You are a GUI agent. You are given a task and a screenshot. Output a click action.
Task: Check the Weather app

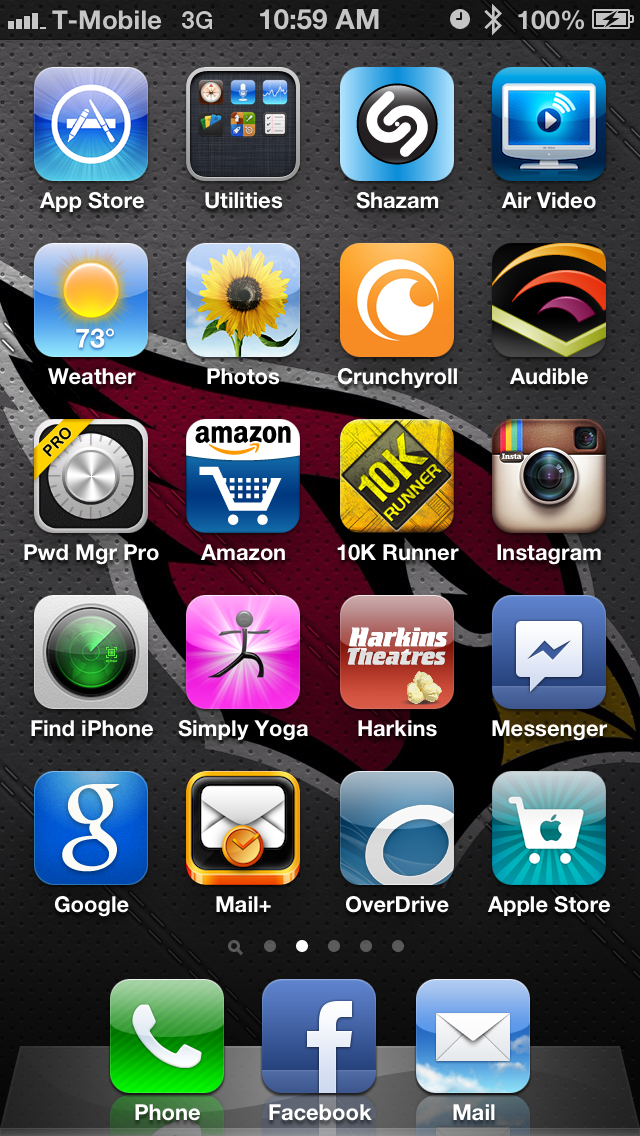pyautogui.click(x=91, y=300)
